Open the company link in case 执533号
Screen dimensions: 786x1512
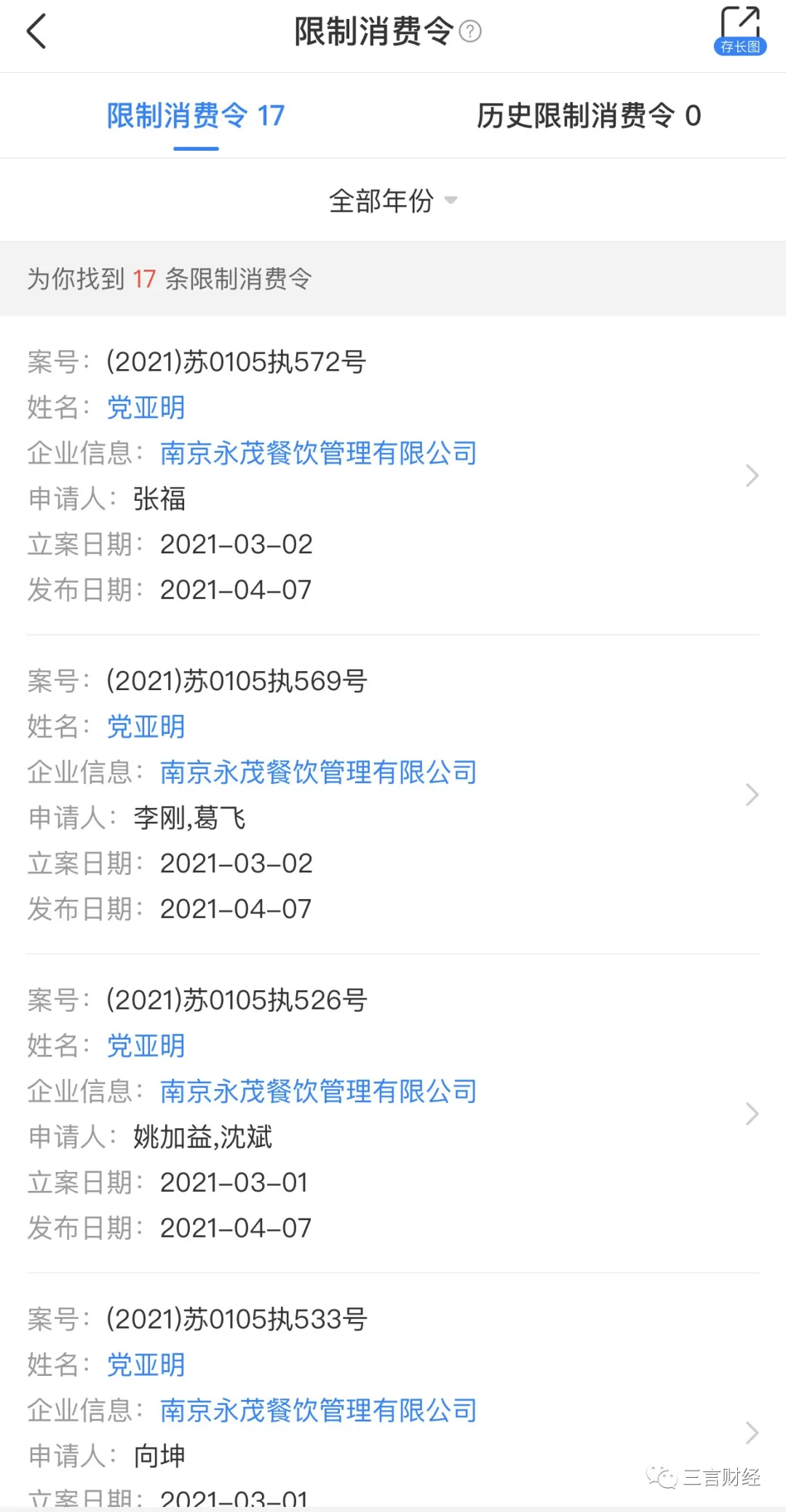coord(318,1410)
